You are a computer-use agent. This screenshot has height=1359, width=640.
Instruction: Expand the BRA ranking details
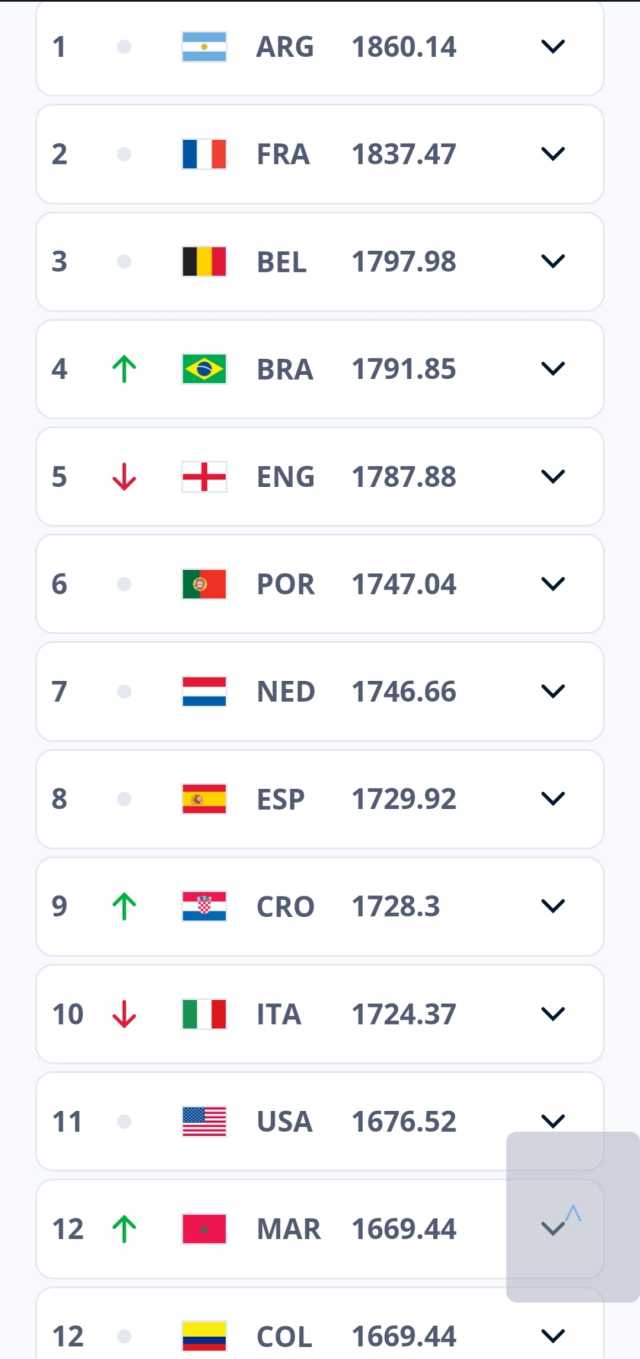pos(553,368)
